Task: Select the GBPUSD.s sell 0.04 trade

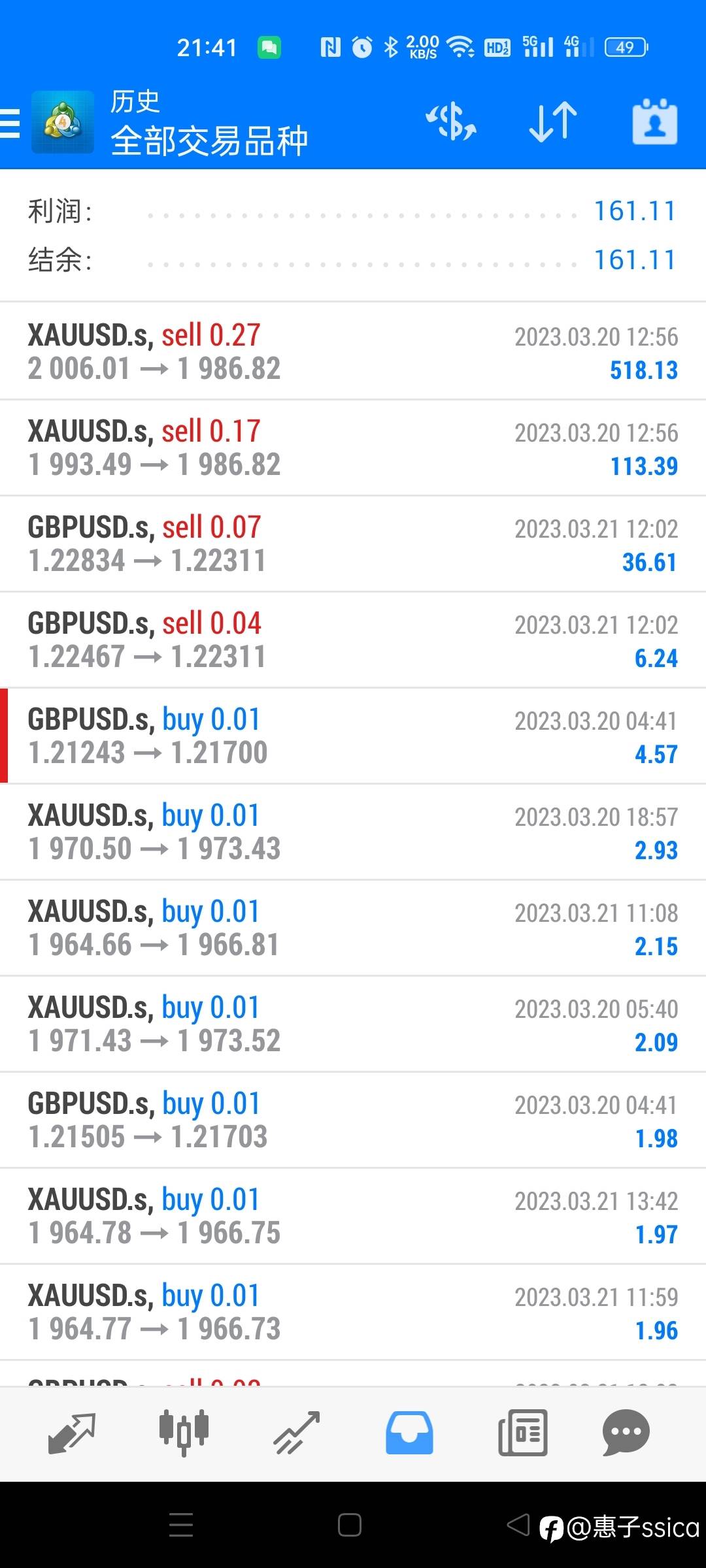Action: tap(353, 640)
